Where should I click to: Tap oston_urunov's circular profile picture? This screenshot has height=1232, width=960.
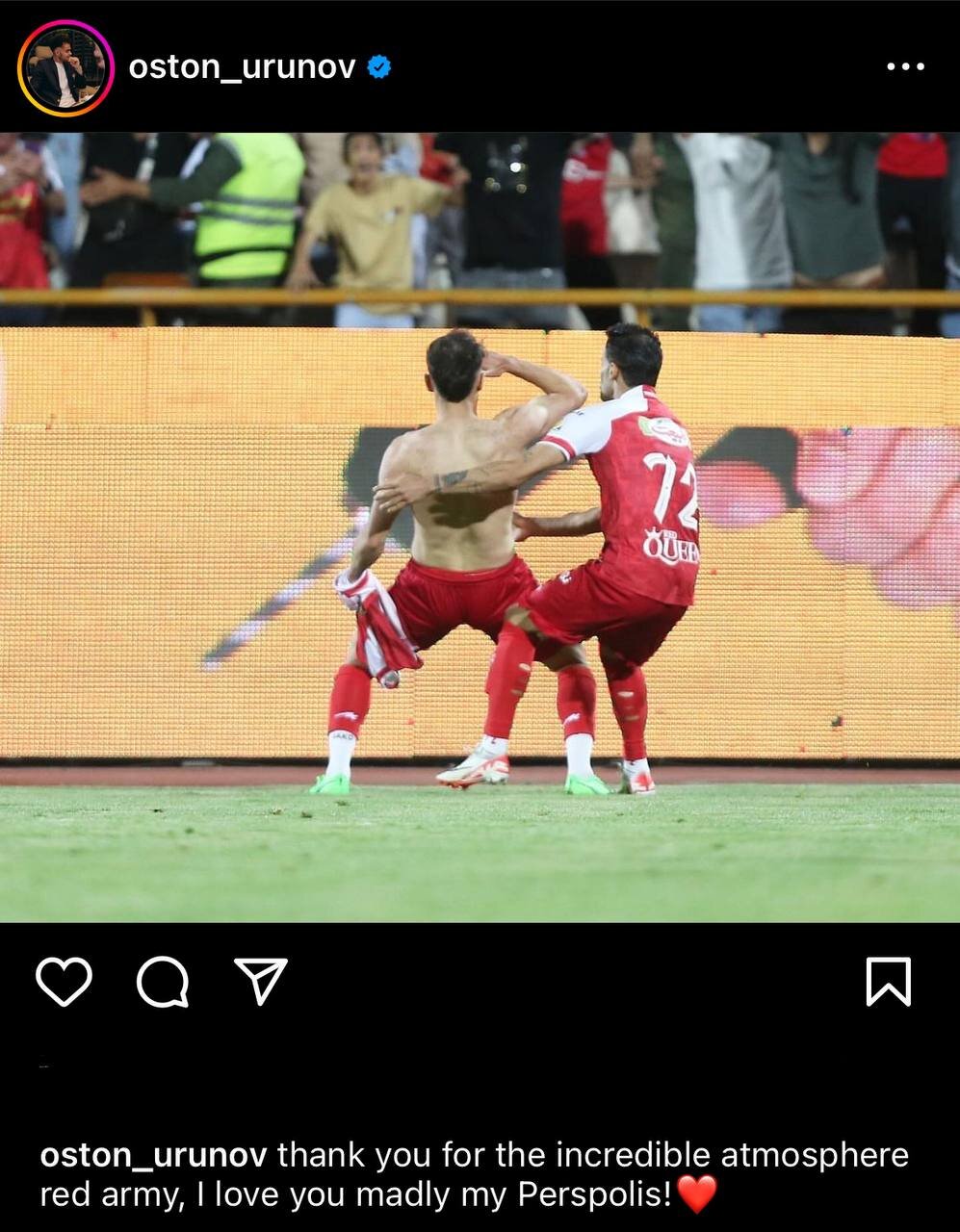click(x=65, y=65)
